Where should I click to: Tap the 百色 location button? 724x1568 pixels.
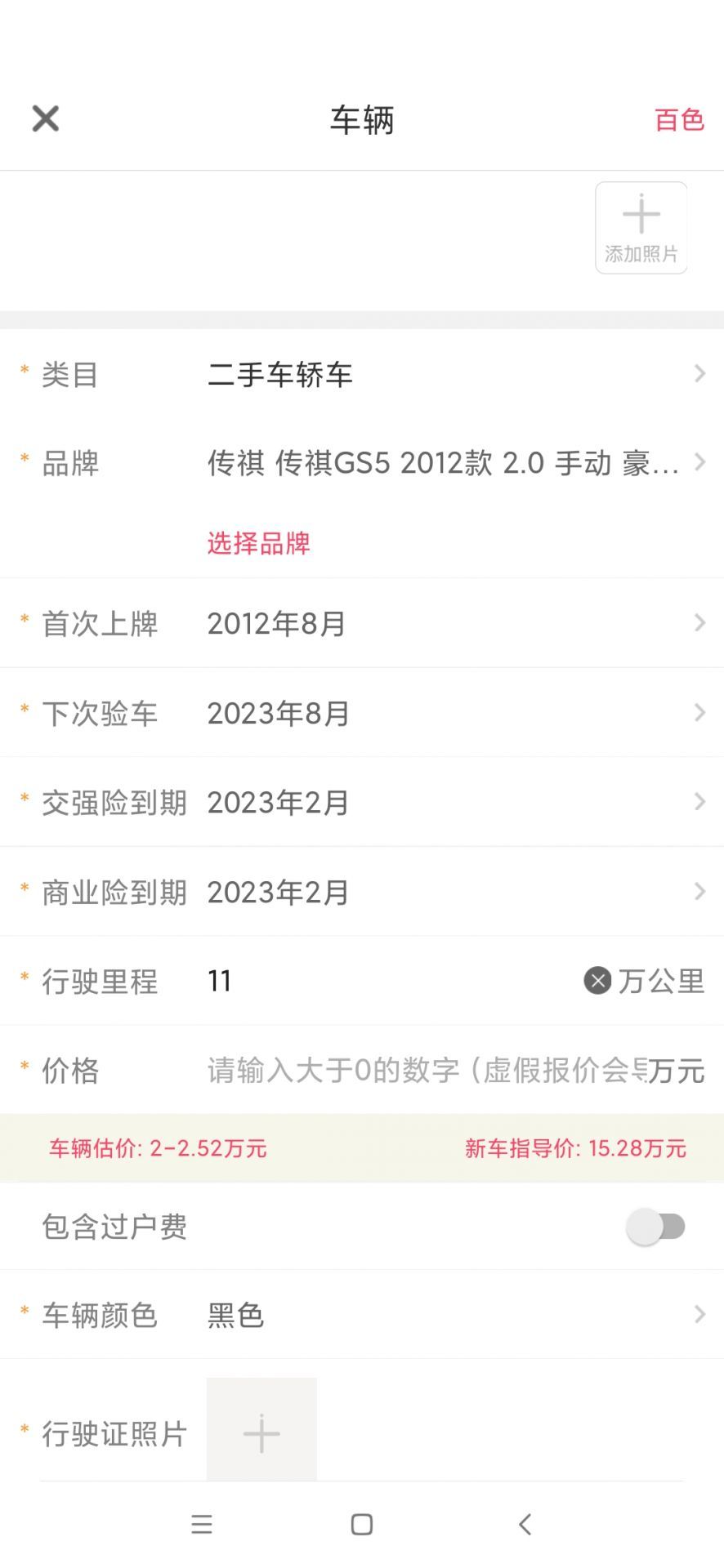[x=679, y=120]
